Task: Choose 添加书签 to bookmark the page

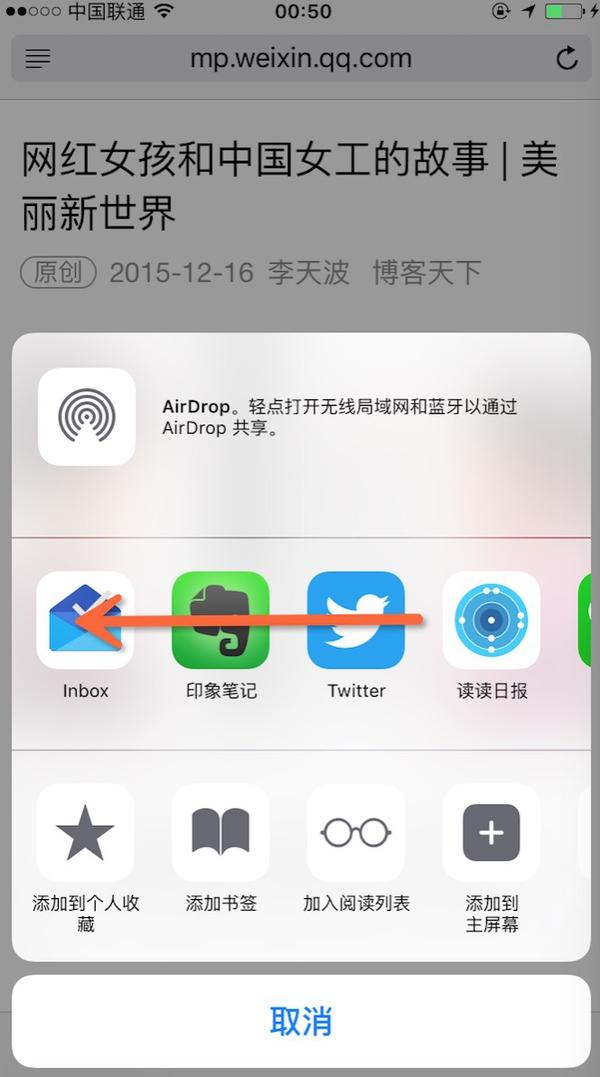Action: click(x=221, y=832)
